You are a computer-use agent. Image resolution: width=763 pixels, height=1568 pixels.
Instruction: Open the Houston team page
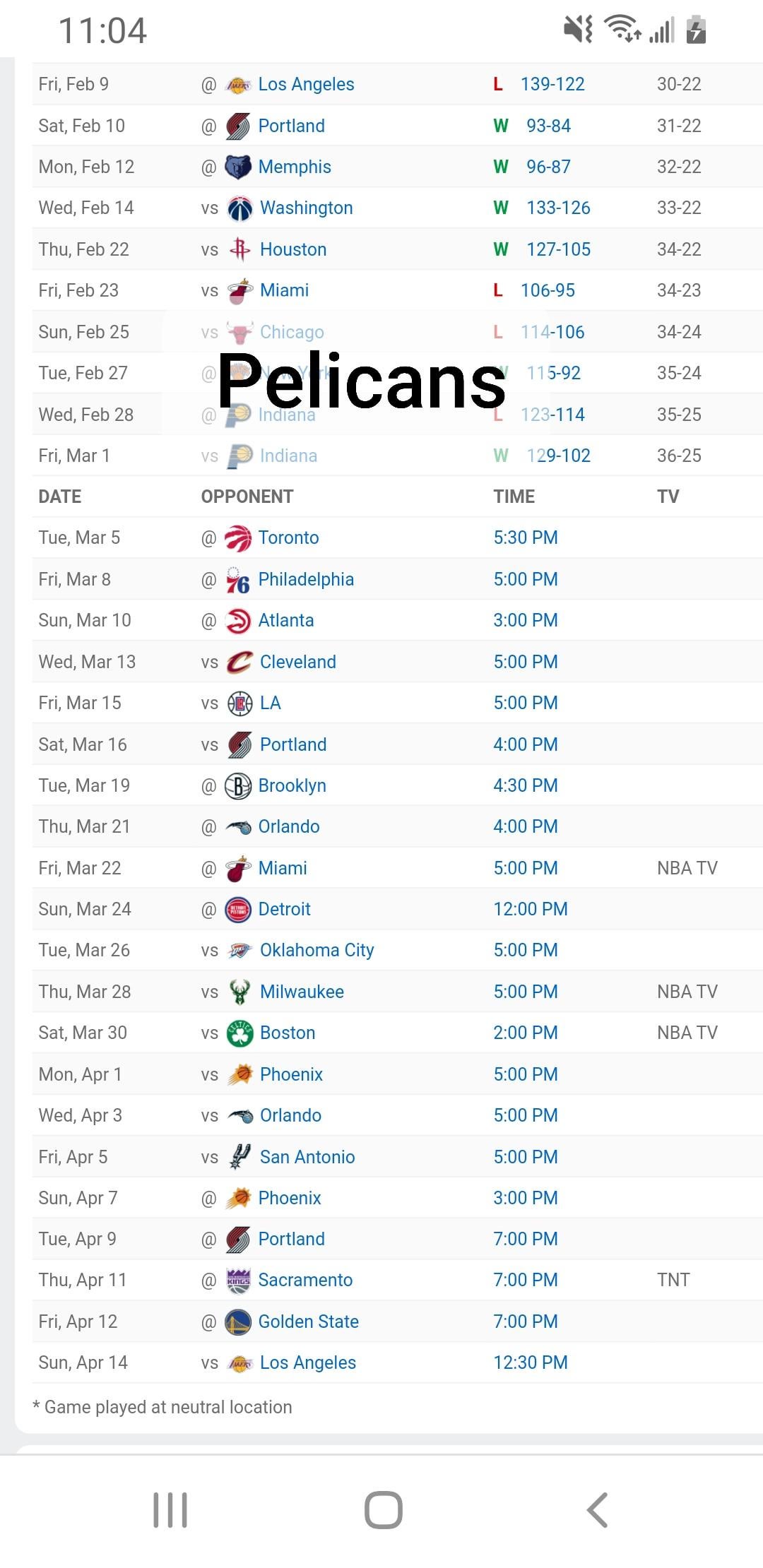(x=292, y=249)
